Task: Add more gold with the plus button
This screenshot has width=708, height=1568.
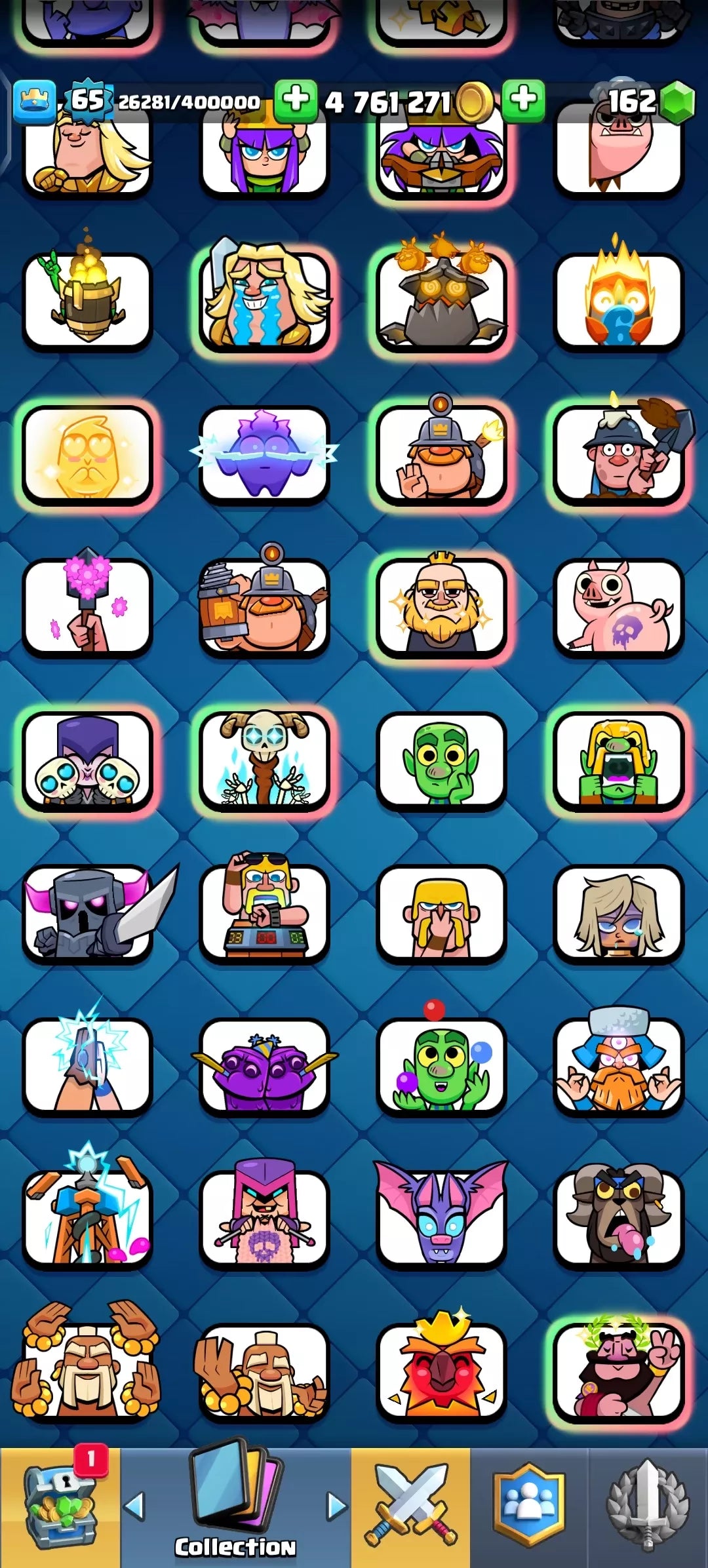Action: (x=523, y=100)
